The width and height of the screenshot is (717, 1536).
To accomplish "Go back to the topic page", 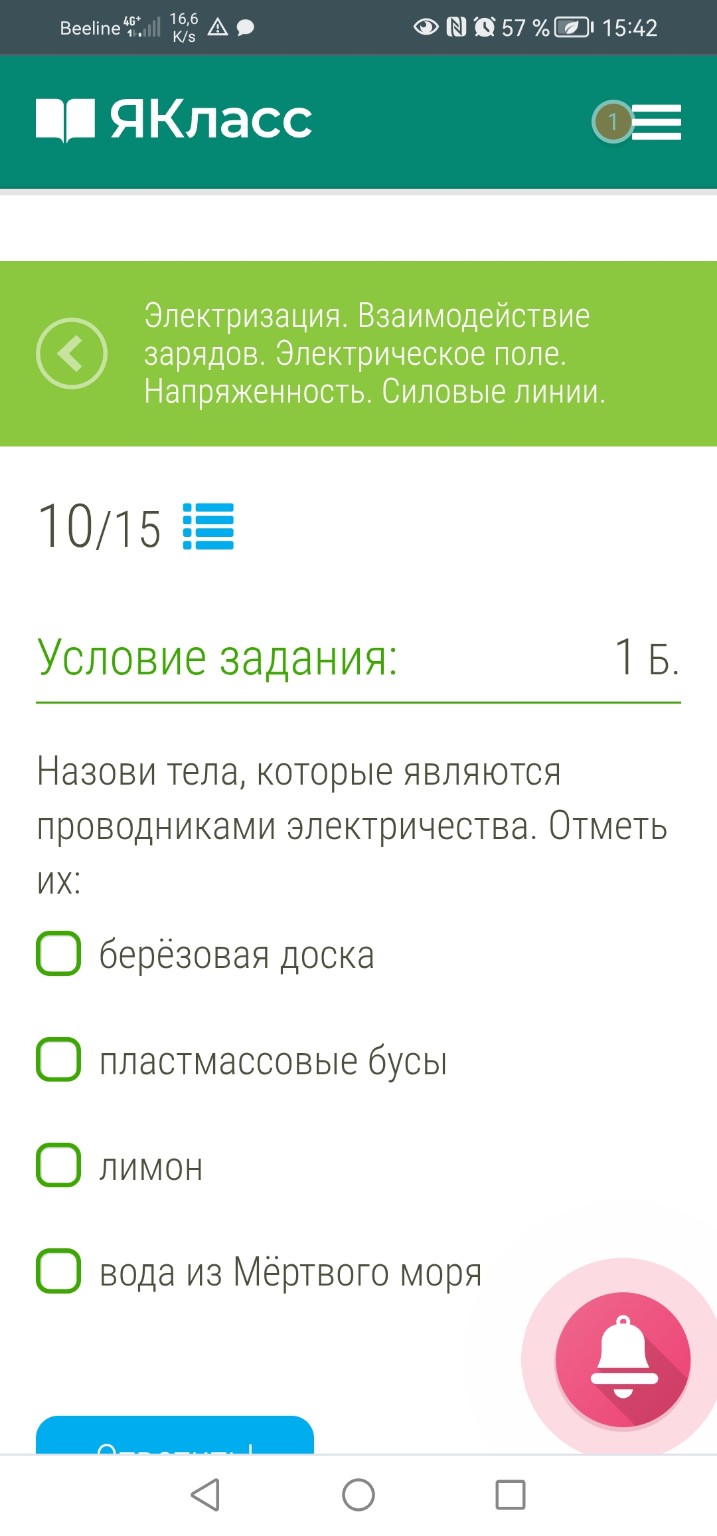I will click(x=71, y=353).
